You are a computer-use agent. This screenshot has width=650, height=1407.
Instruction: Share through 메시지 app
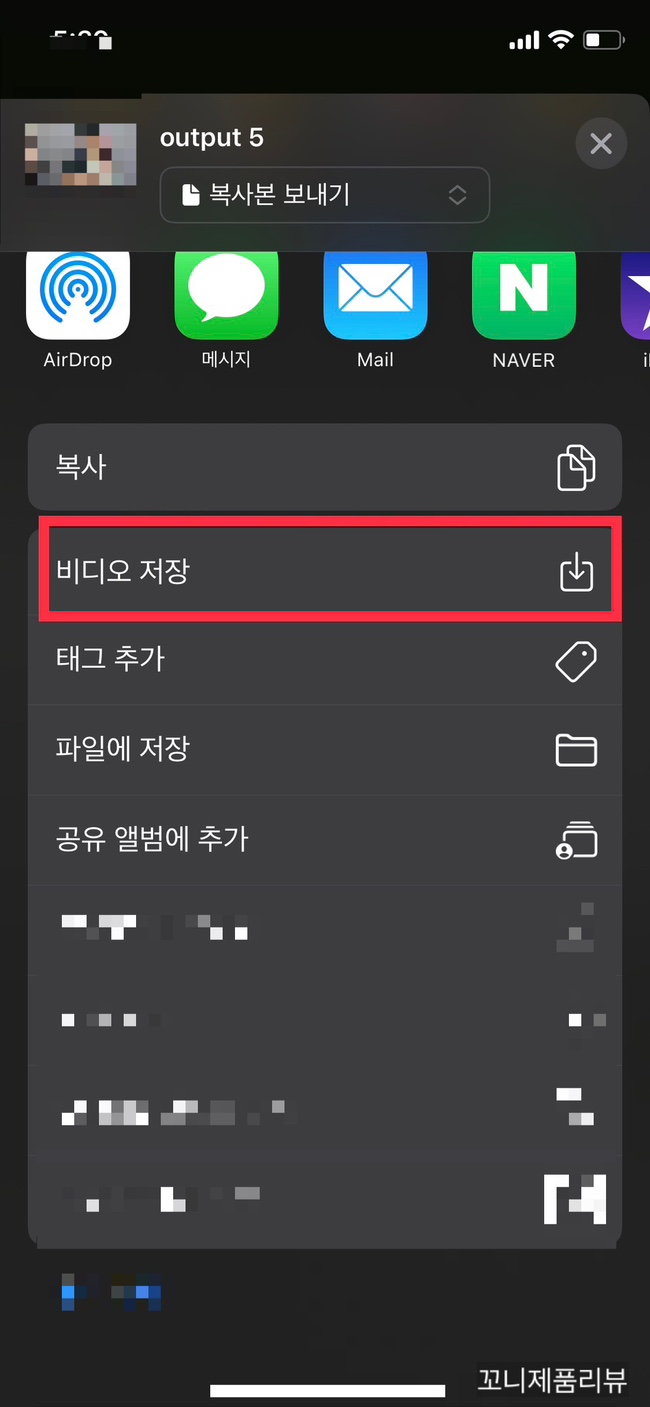(226, 295)
